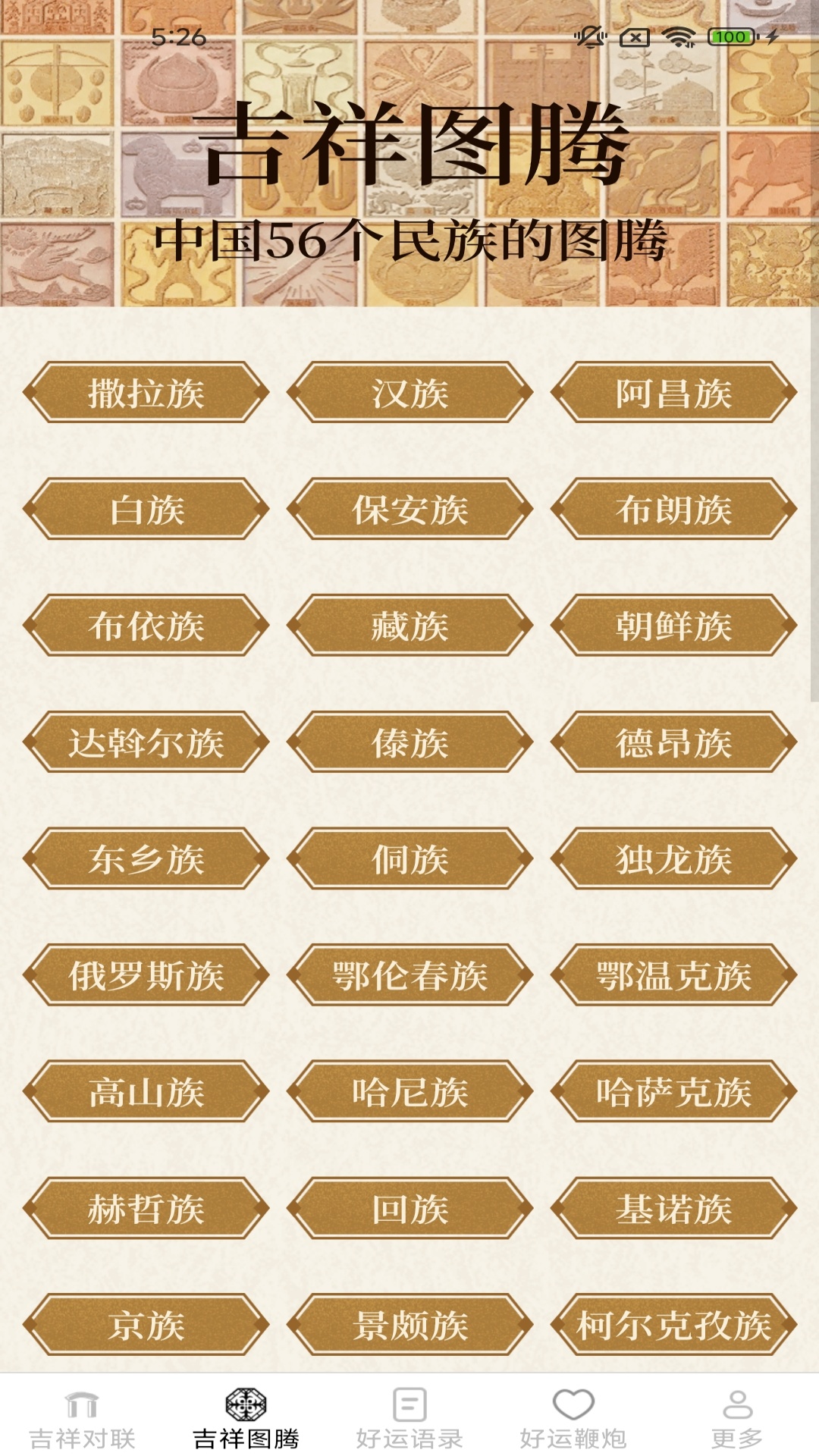Open the 柯尔克孜族 totem

[x=673, y=1324]
